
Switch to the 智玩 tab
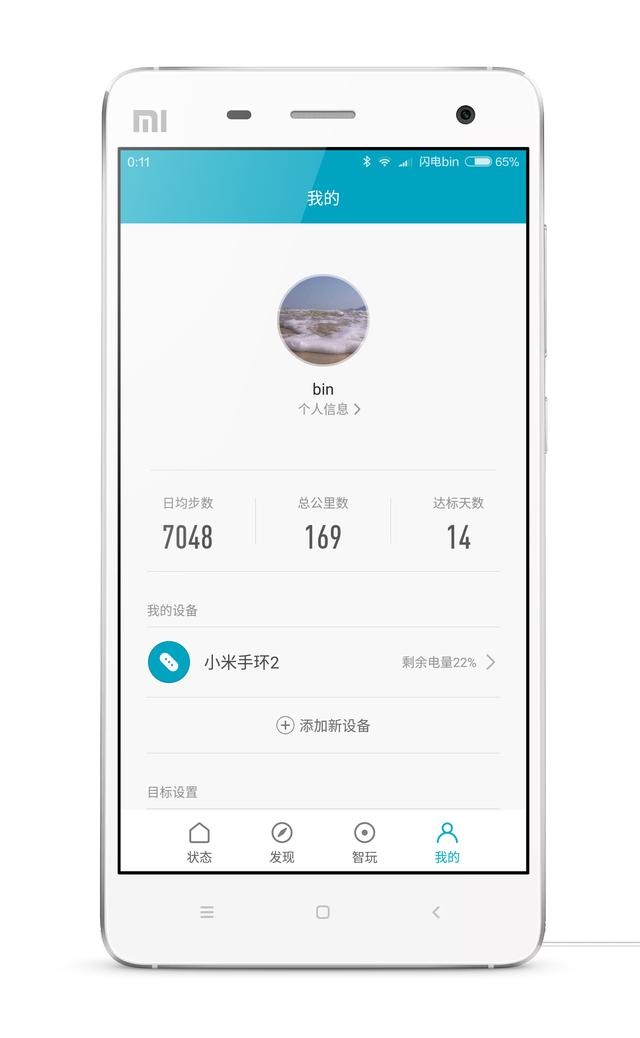click(364, 842)
